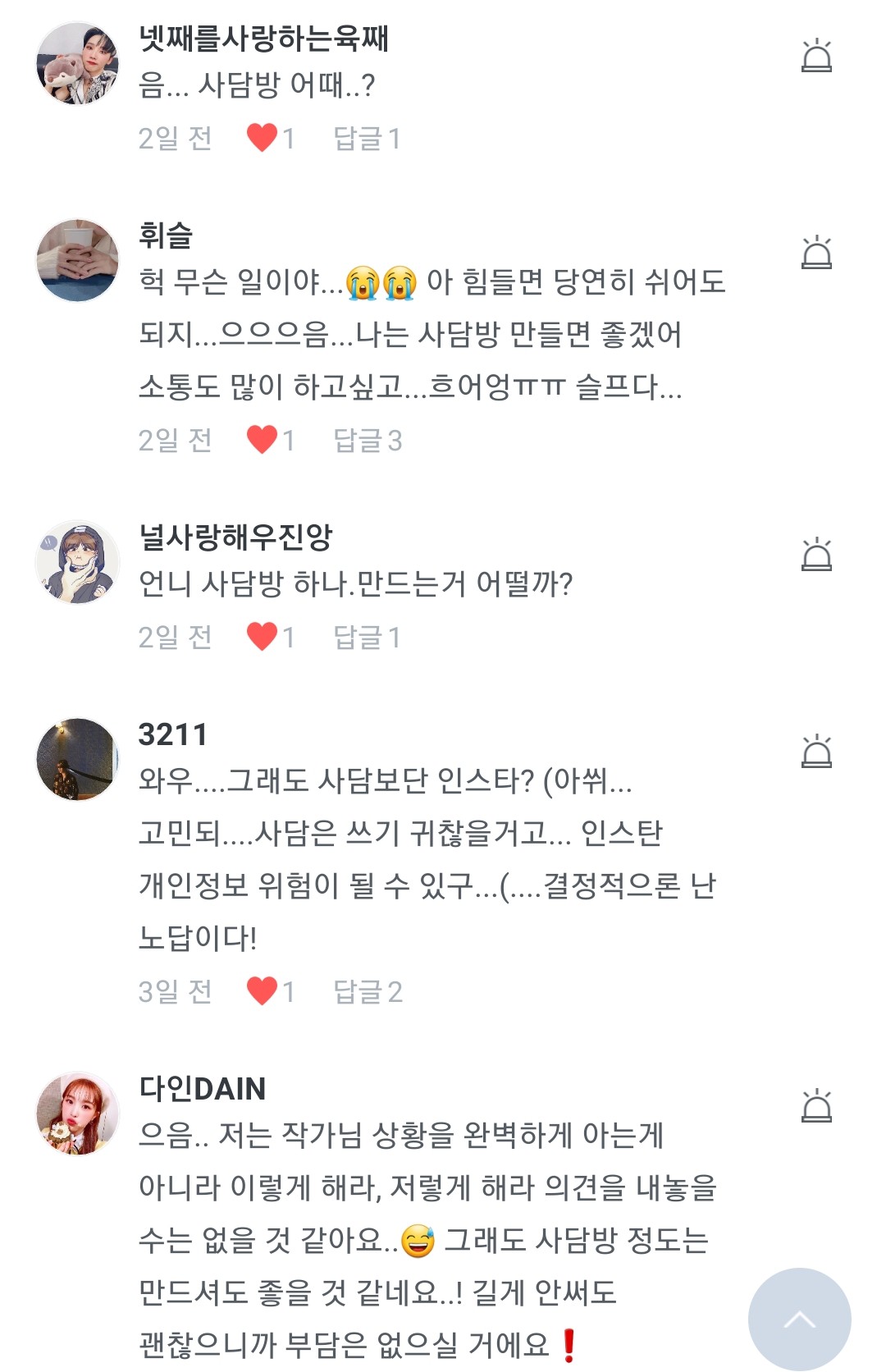Open the 2 replies under 3211's comment
This screenshot has width=886, height=1372.
(x=367, y=992)
